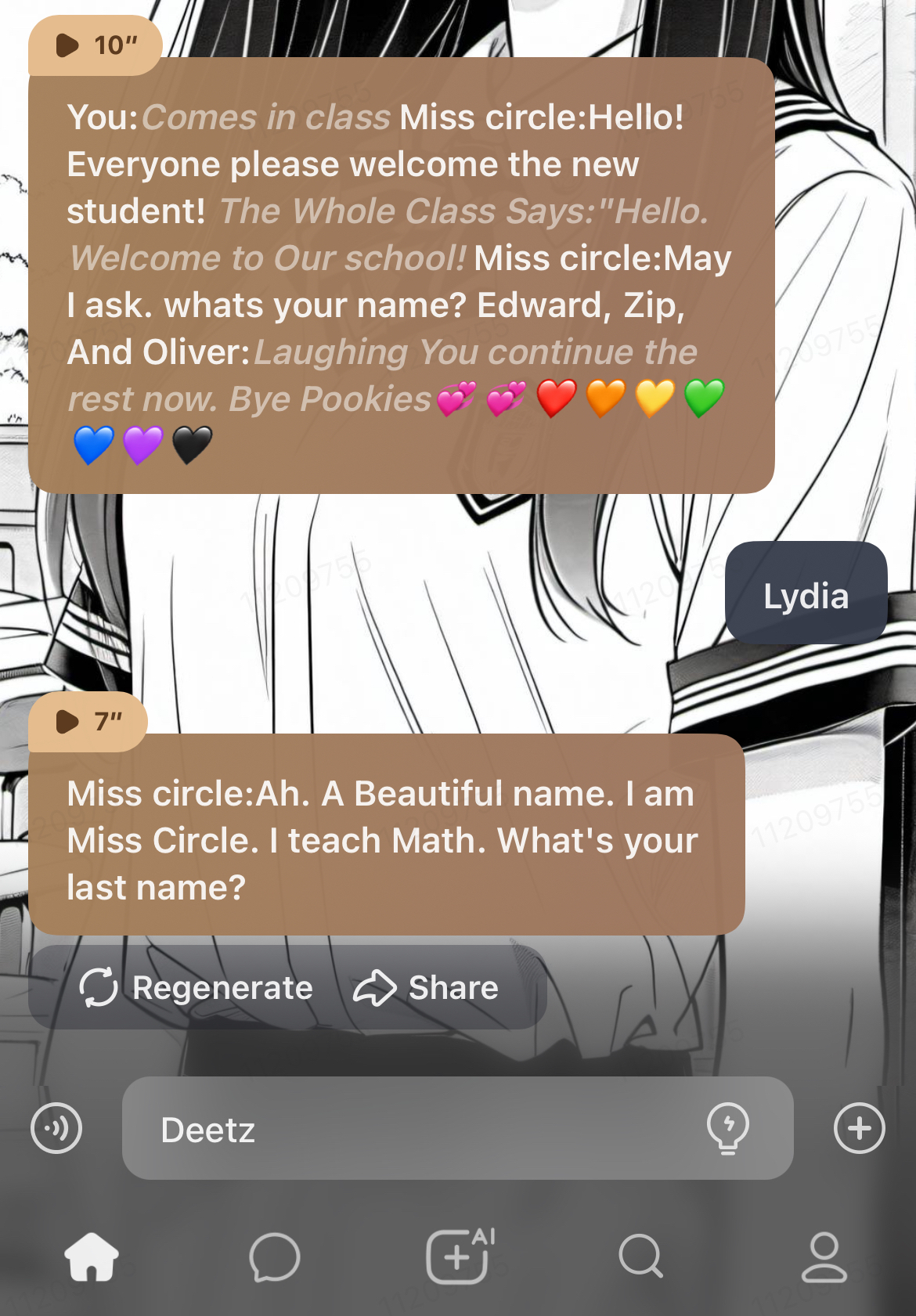Share this chat message
This screenshot has height=1316, width=916.
point(426,987)
